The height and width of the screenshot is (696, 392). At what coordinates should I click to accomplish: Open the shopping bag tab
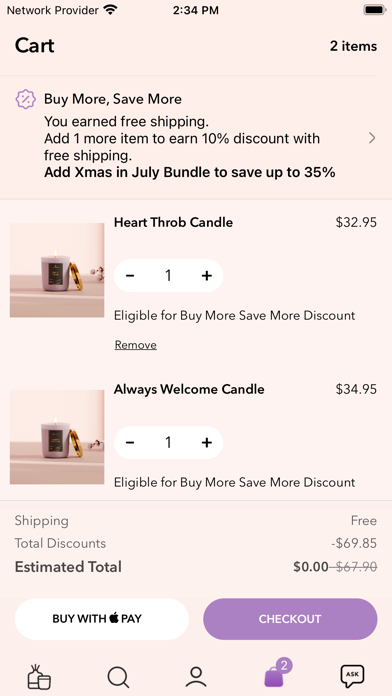pos(277,673)
